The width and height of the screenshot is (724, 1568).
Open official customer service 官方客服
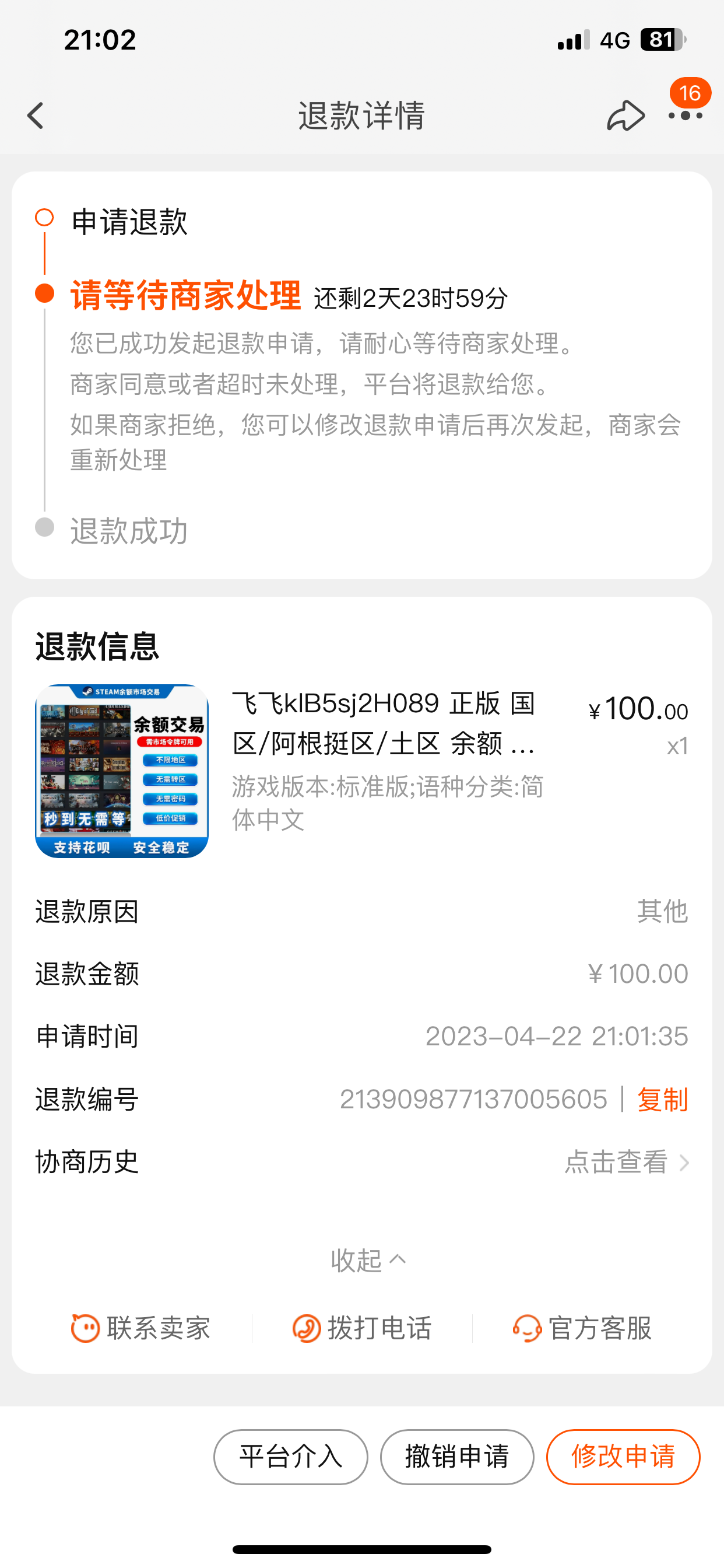click(583, 1328)
